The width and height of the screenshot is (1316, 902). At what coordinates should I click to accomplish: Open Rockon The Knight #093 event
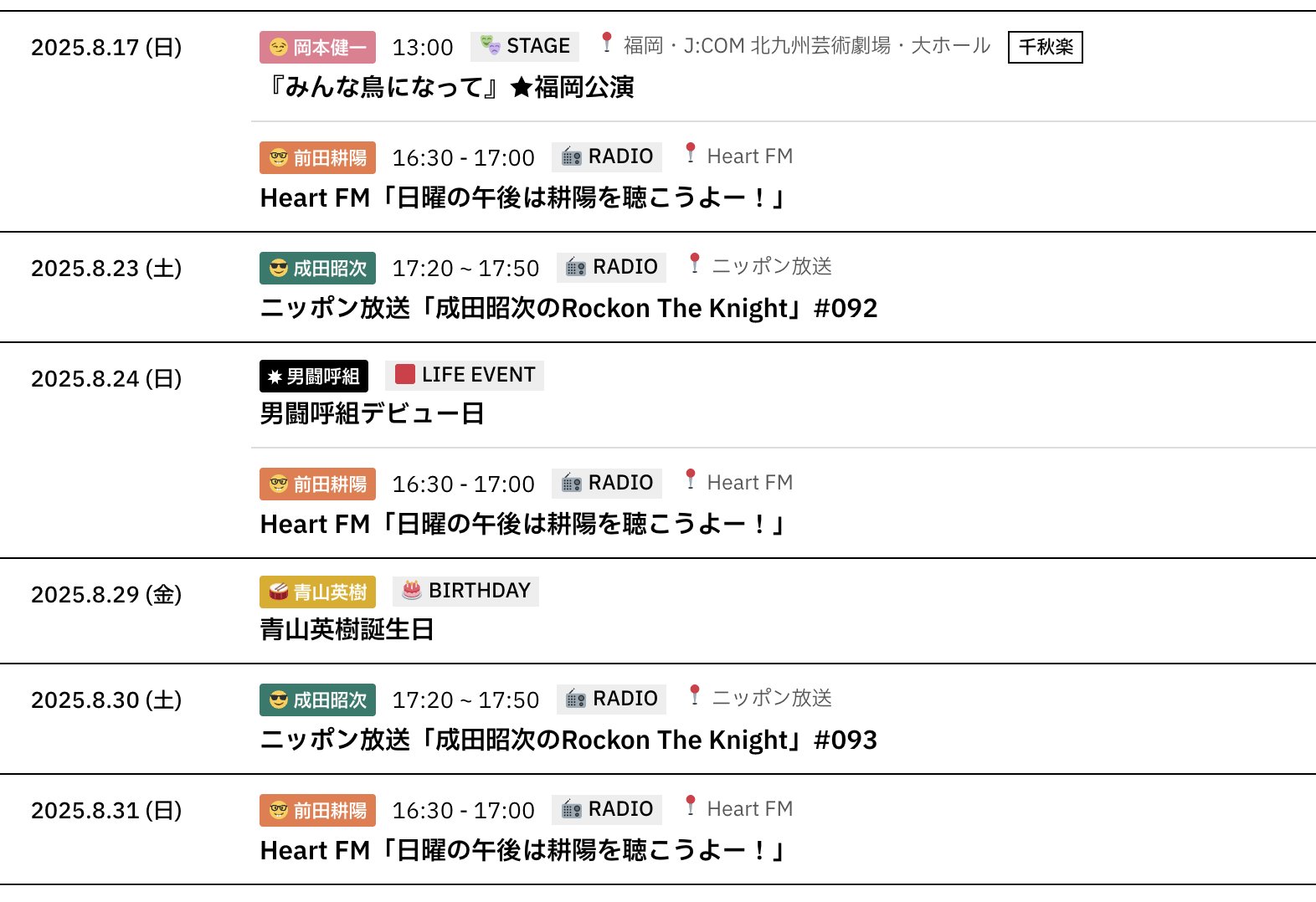[568, 741]
